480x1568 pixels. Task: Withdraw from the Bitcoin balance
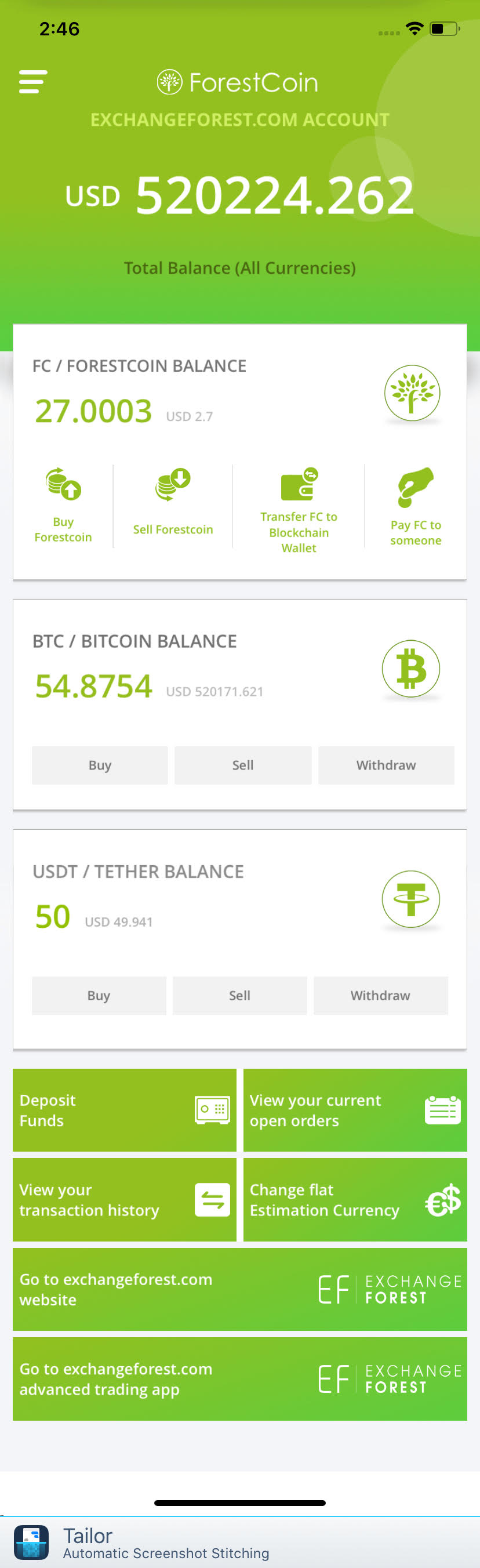(386, 765)
